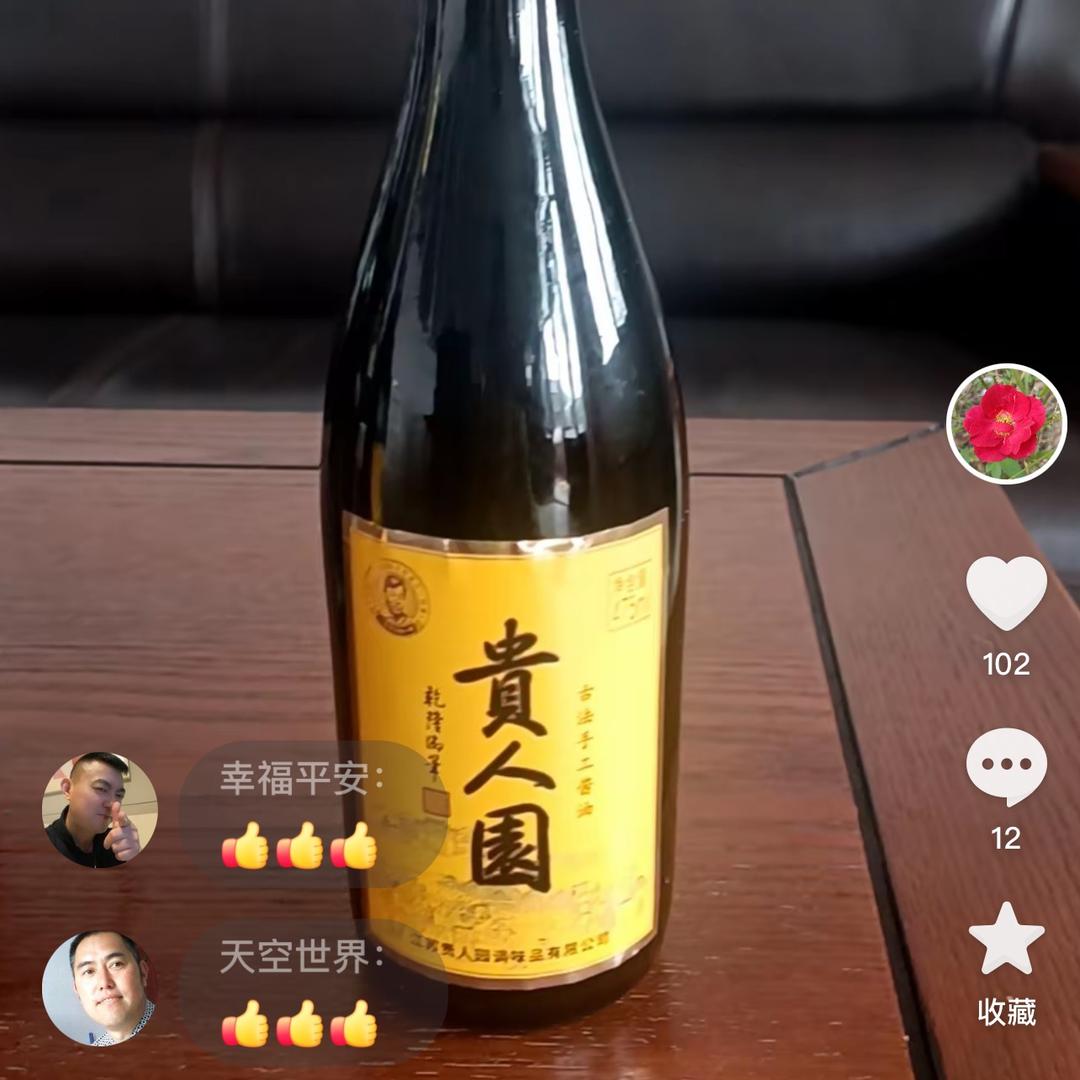Like this video with the heart
Viewport: 1080px width, 1080px height.
click(1006, 593)
